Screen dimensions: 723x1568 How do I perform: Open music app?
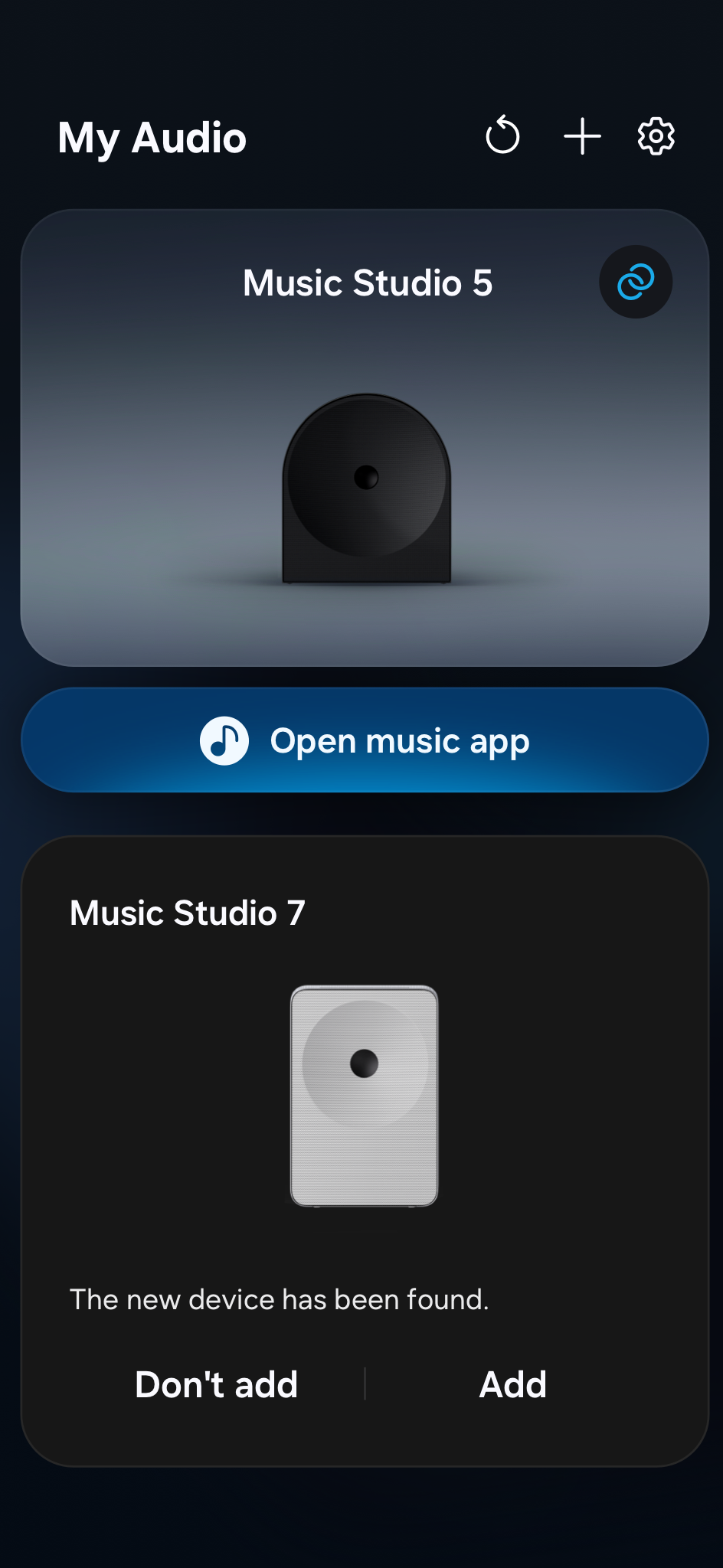[x=365, y=740]
